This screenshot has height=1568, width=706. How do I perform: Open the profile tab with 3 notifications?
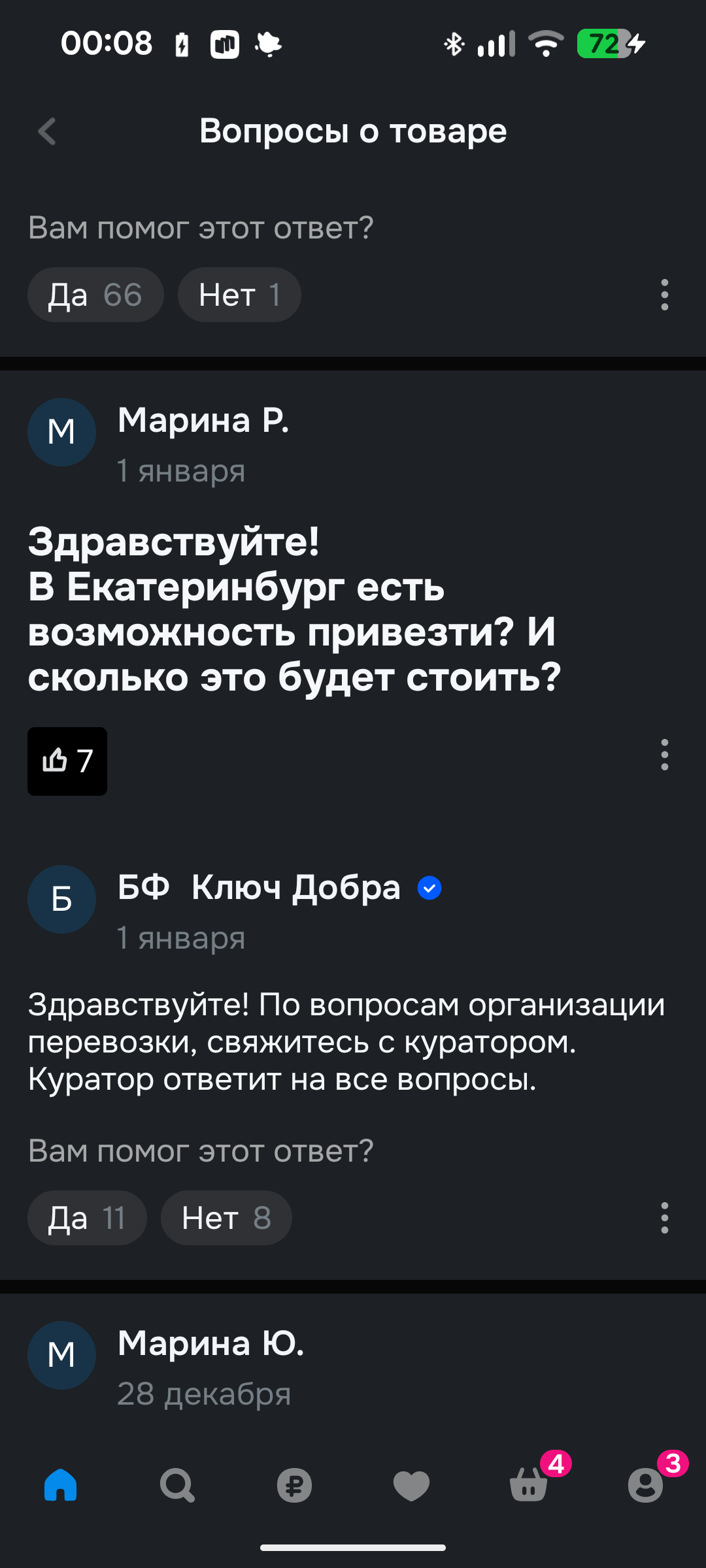pyautogui.click(x=645, y=1485)
